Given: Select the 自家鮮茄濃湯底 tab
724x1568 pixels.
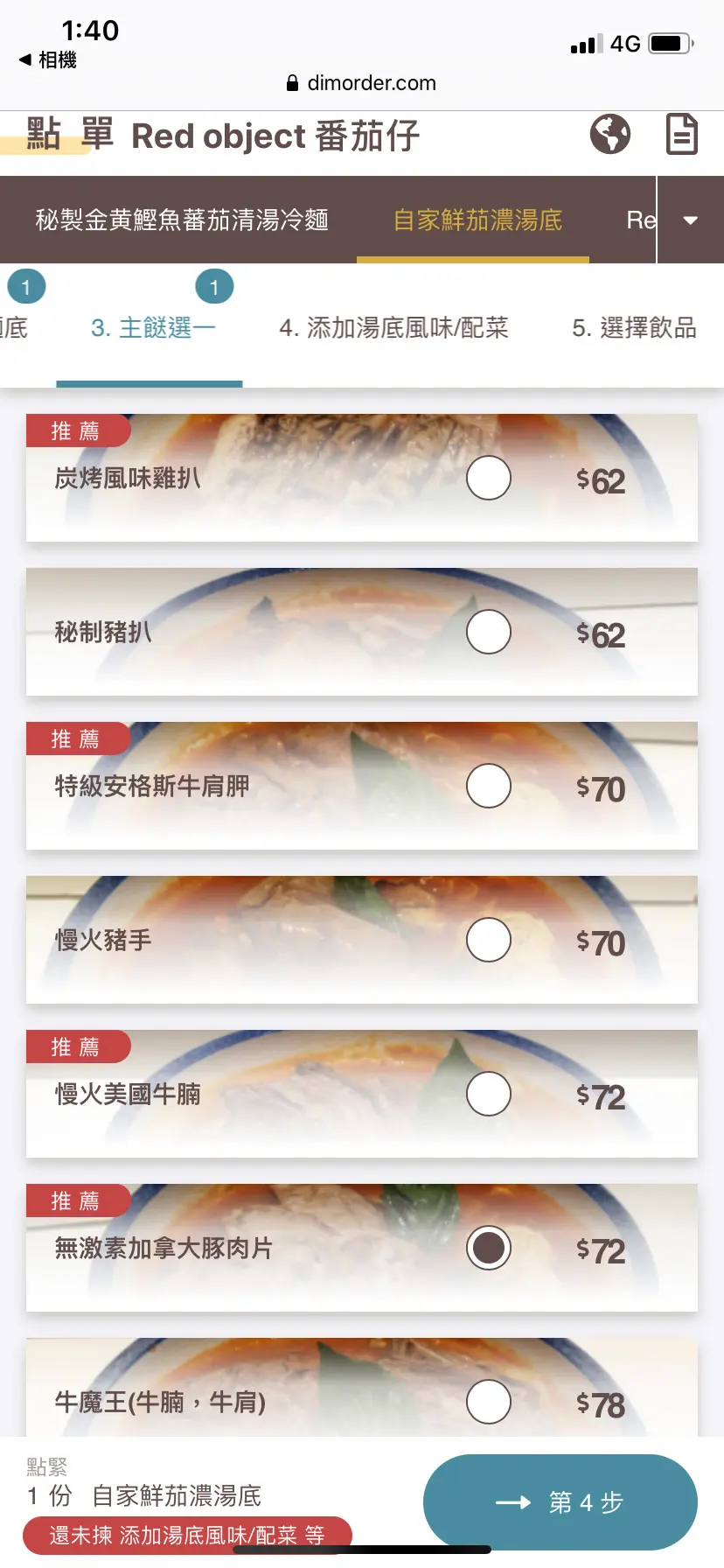Looking at the screenshot, I should 477,220.
